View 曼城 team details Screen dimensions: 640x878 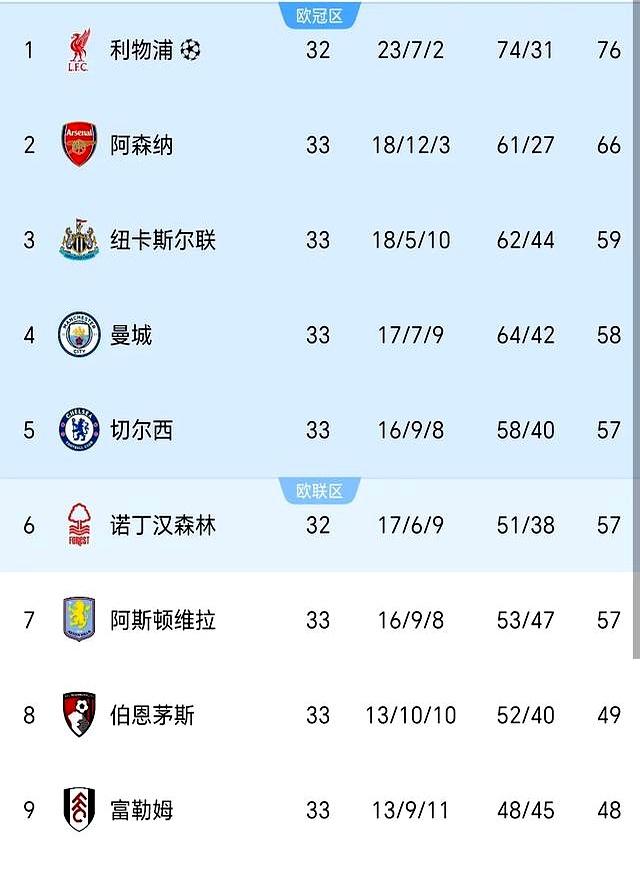tap(131, 335)
